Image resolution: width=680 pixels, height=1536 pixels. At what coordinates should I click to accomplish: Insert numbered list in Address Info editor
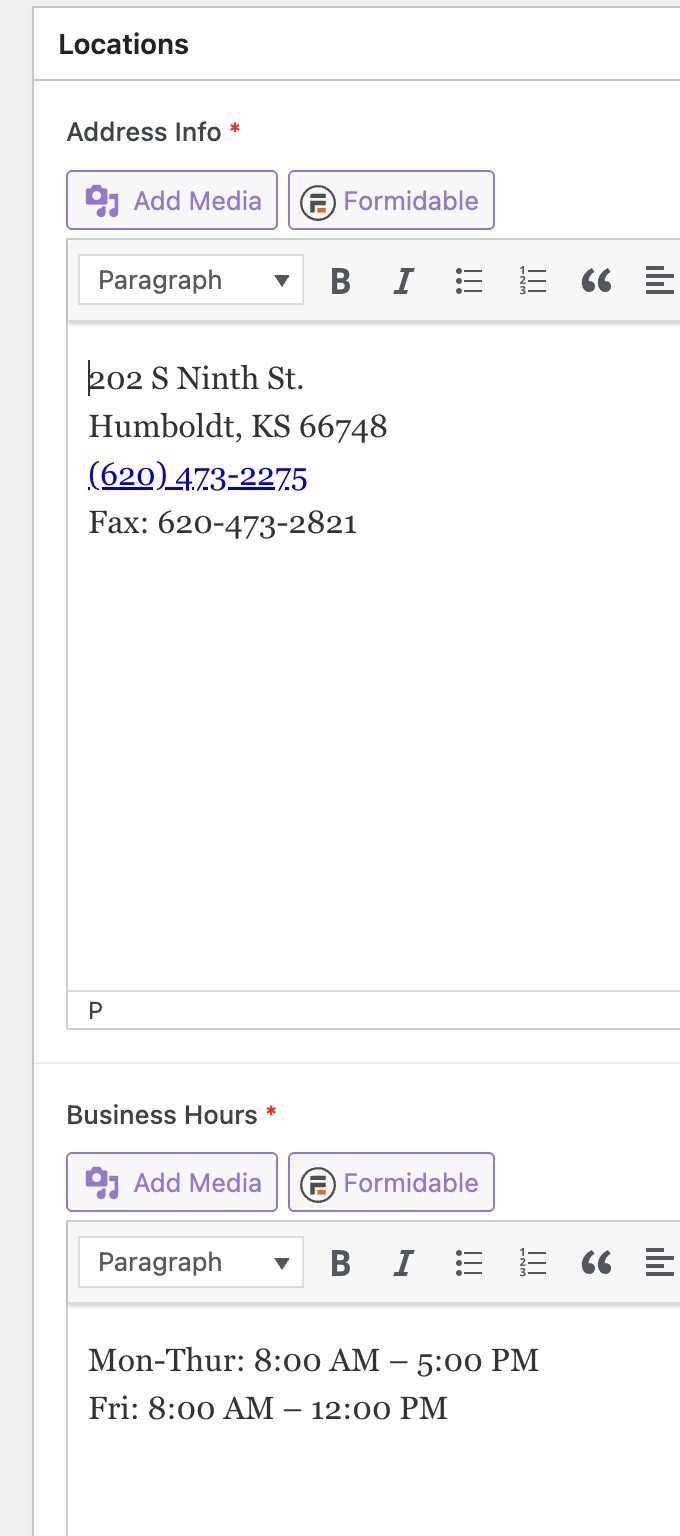(x=533, y=282)
